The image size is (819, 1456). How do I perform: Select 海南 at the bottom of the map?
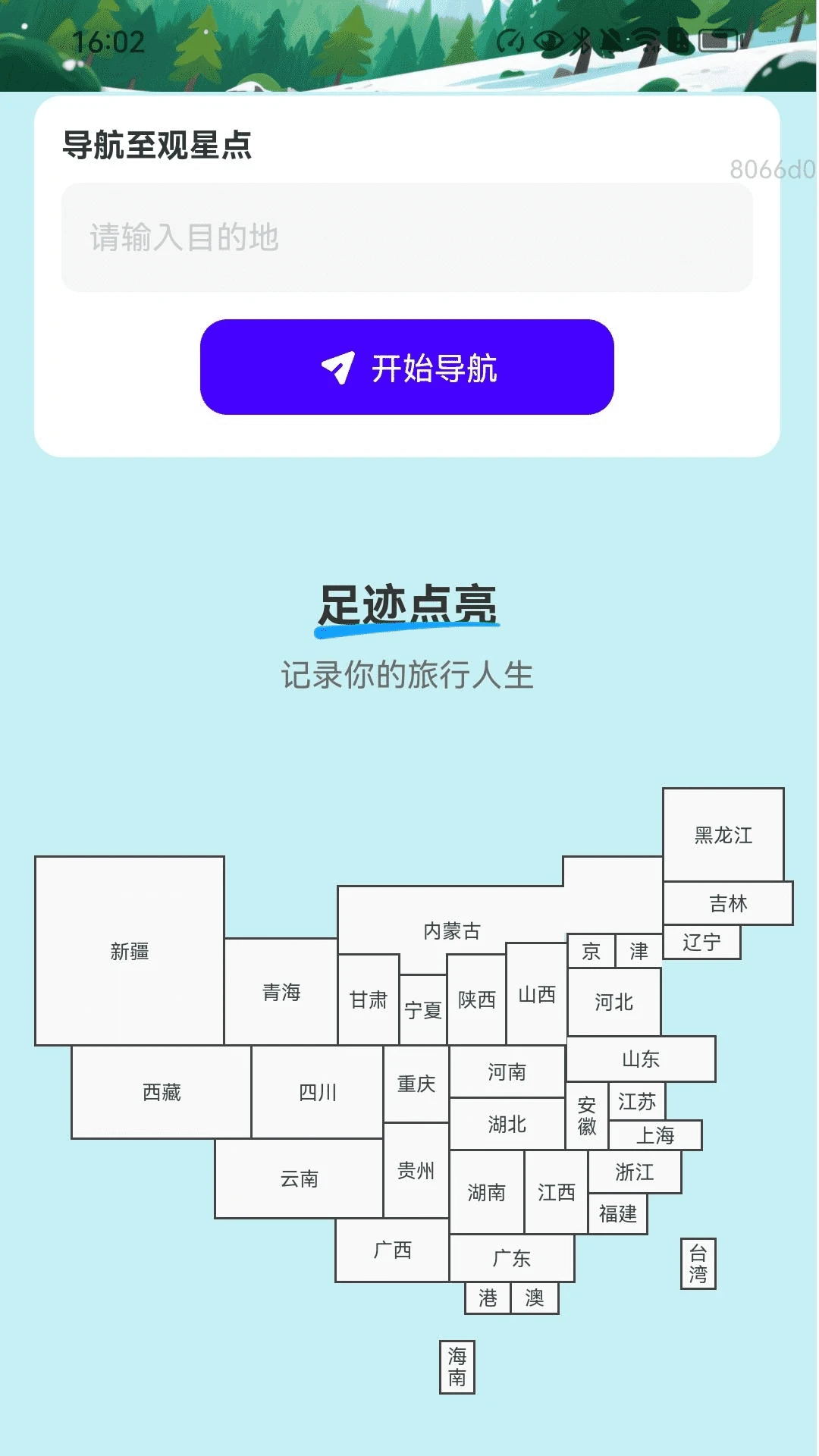(x=458, y=1365)
